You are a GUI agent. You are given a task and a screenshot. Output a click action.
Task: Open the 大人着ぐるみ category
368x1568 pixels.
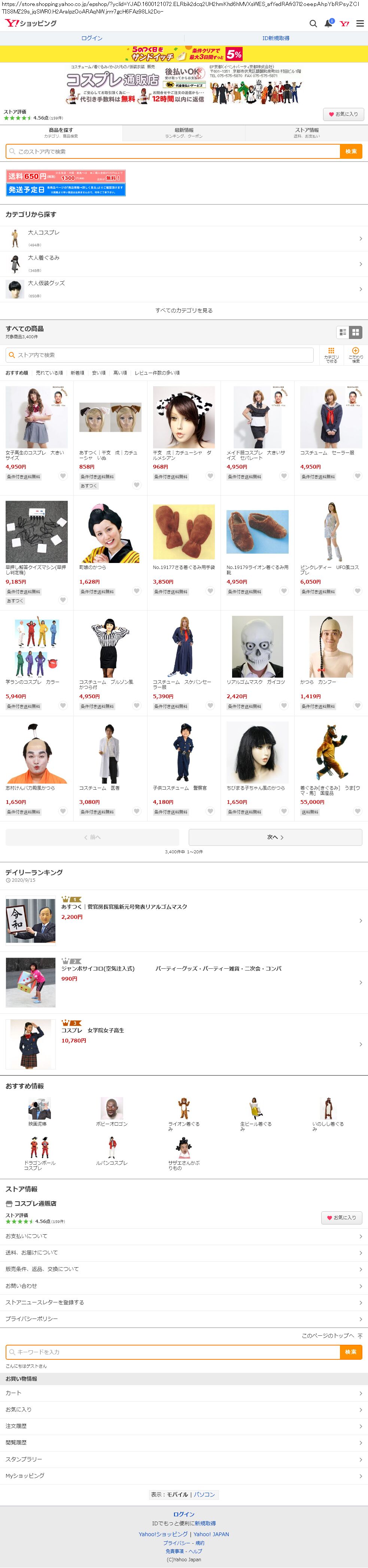pos(182,264)
